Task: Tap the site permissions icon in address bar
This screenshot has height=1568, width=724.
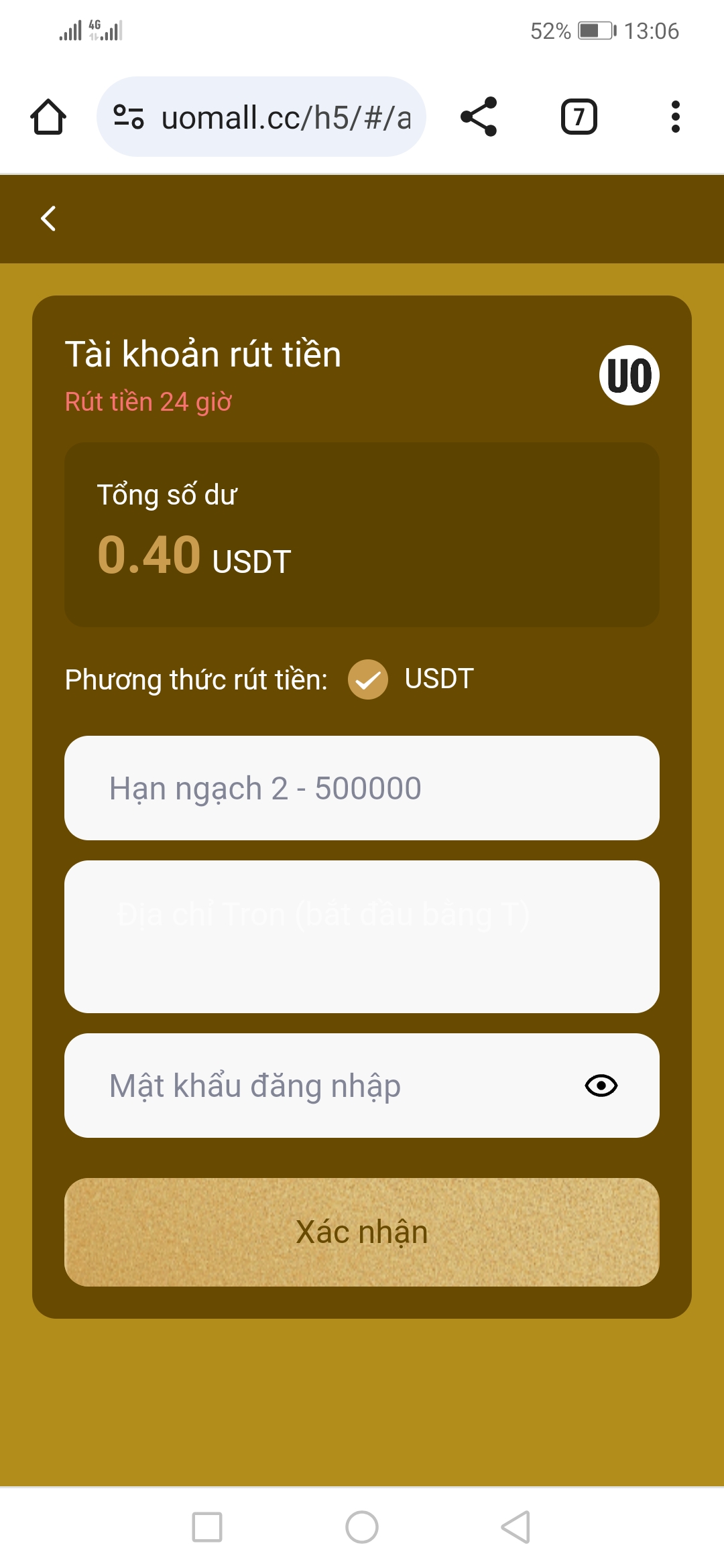Action: pos(129,115)
